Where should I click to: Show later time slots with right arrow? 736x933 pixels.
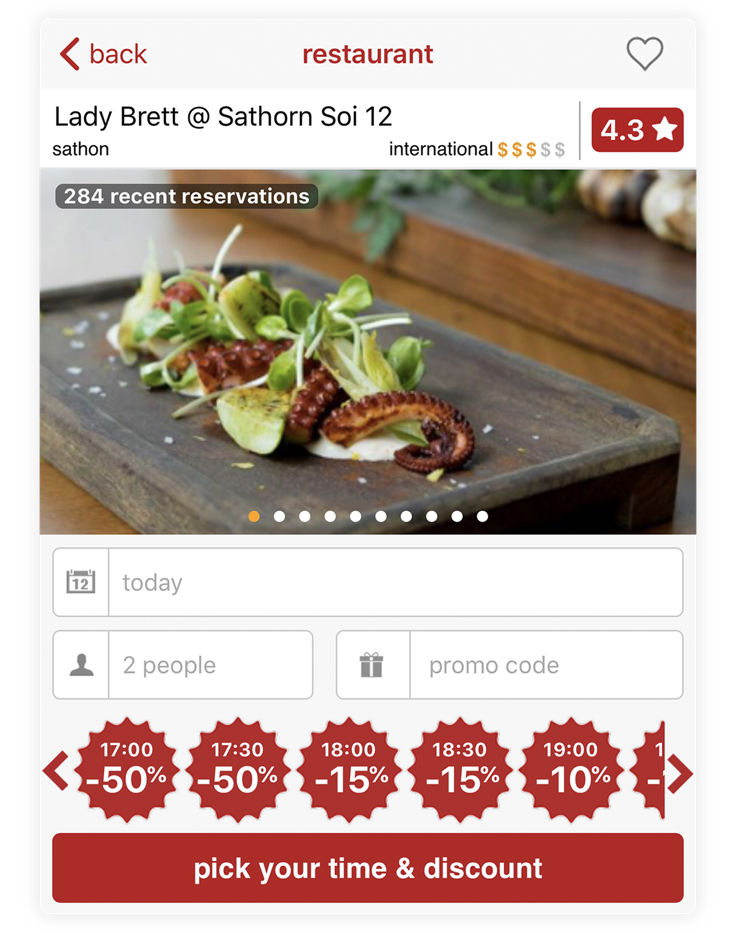coord(680,772)
